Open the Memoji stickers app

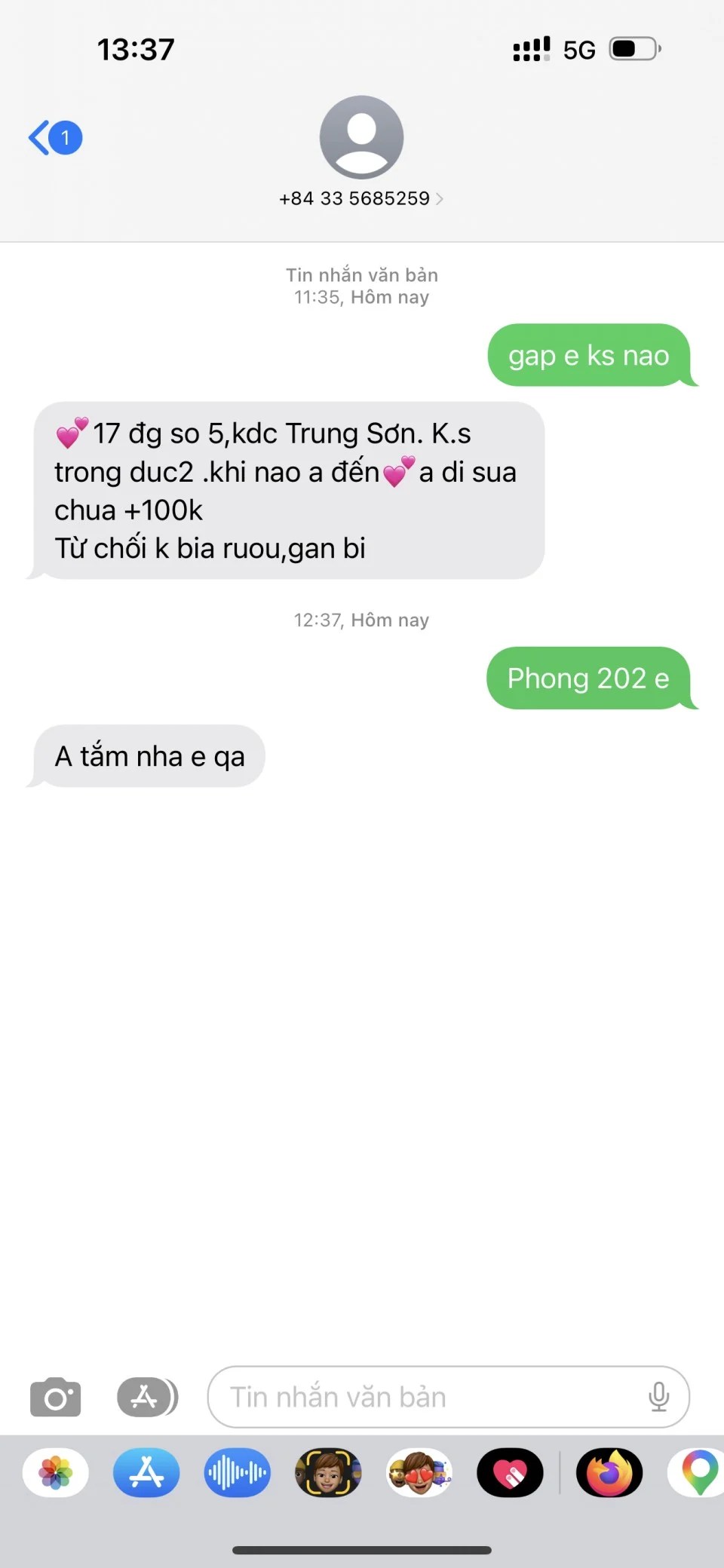[419, 1472]
